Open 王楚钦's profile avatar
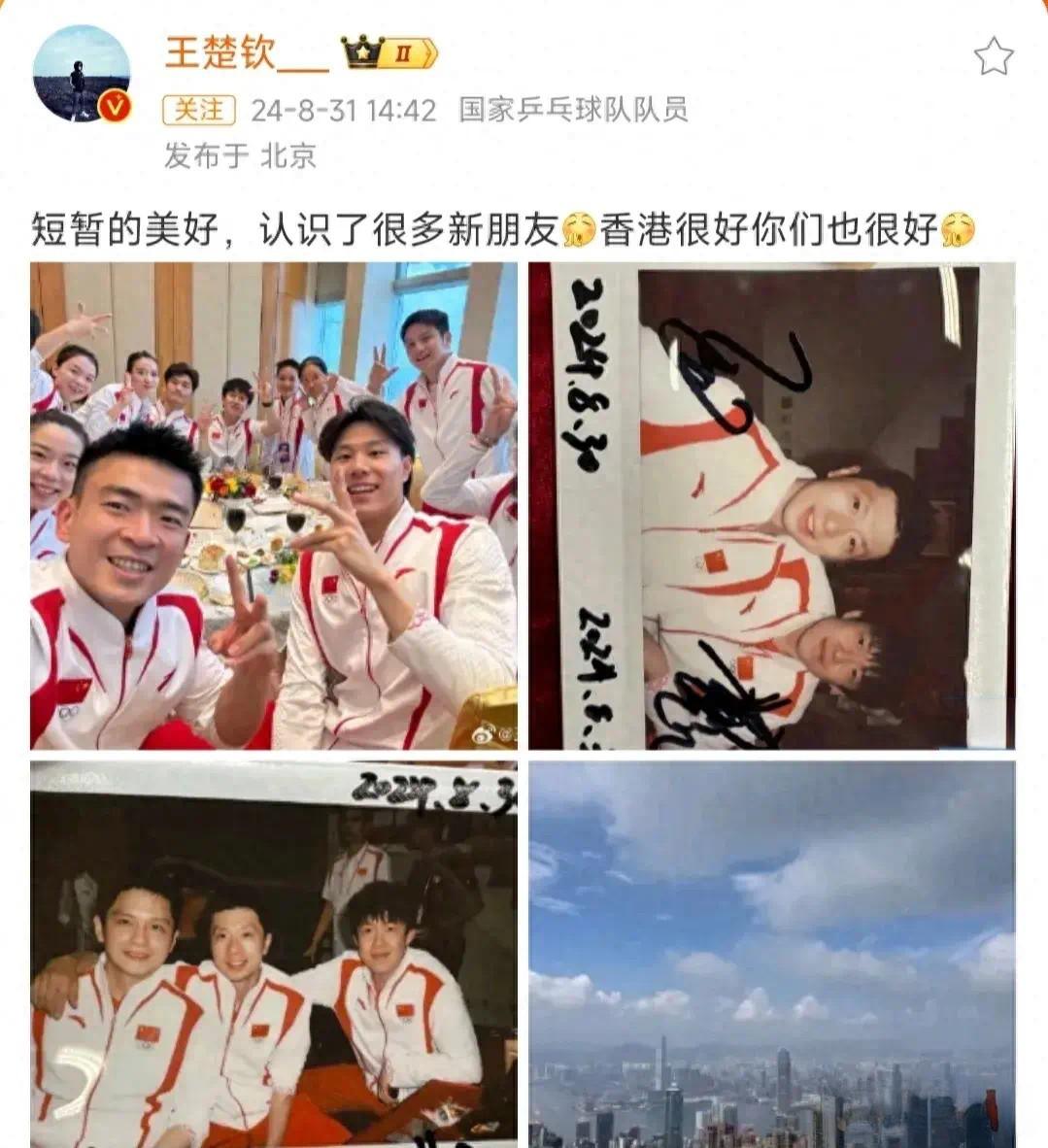The image size is (1048, 1148). pyautogui.click(x=82, y=75)
